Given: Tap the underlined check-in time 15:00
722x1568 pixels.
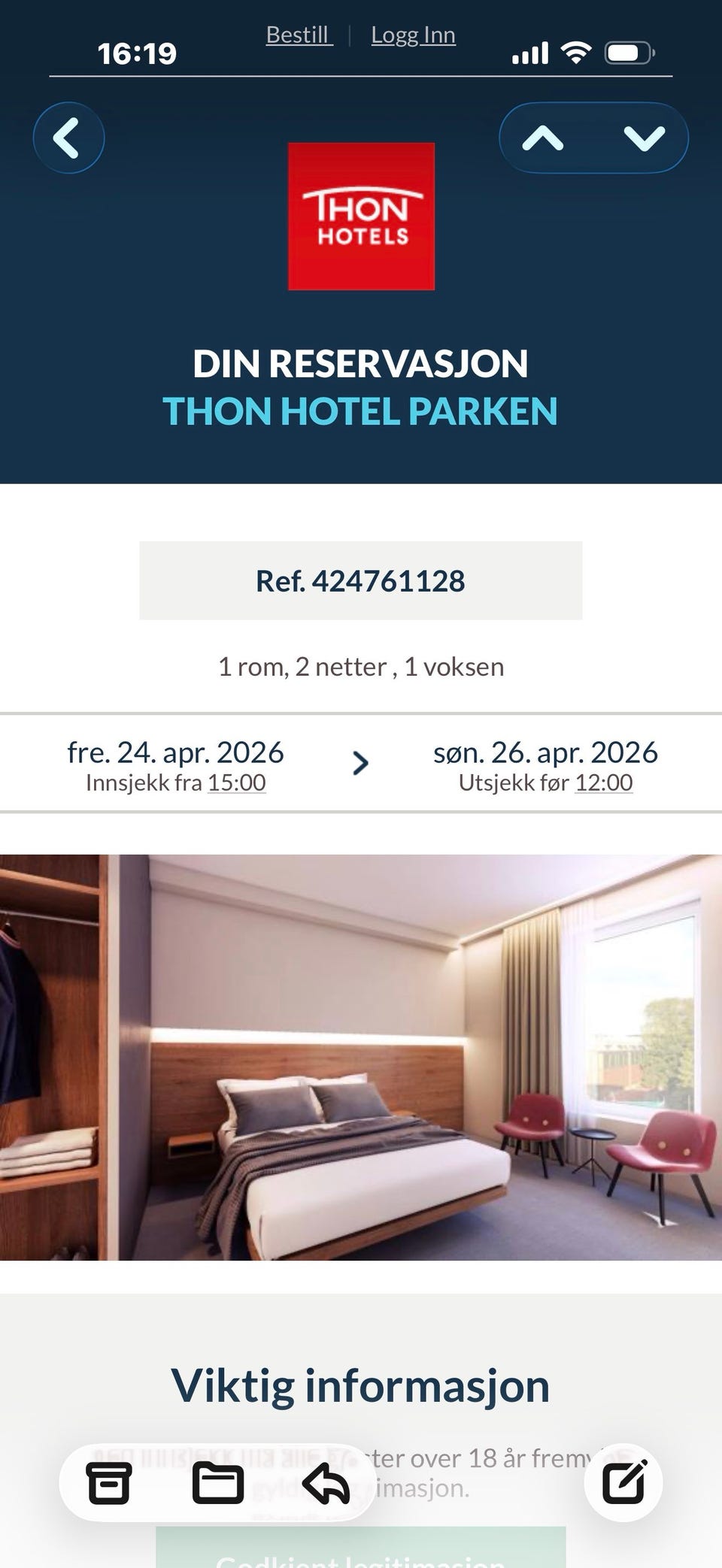Looking at the screenshot, I should 235,782.
